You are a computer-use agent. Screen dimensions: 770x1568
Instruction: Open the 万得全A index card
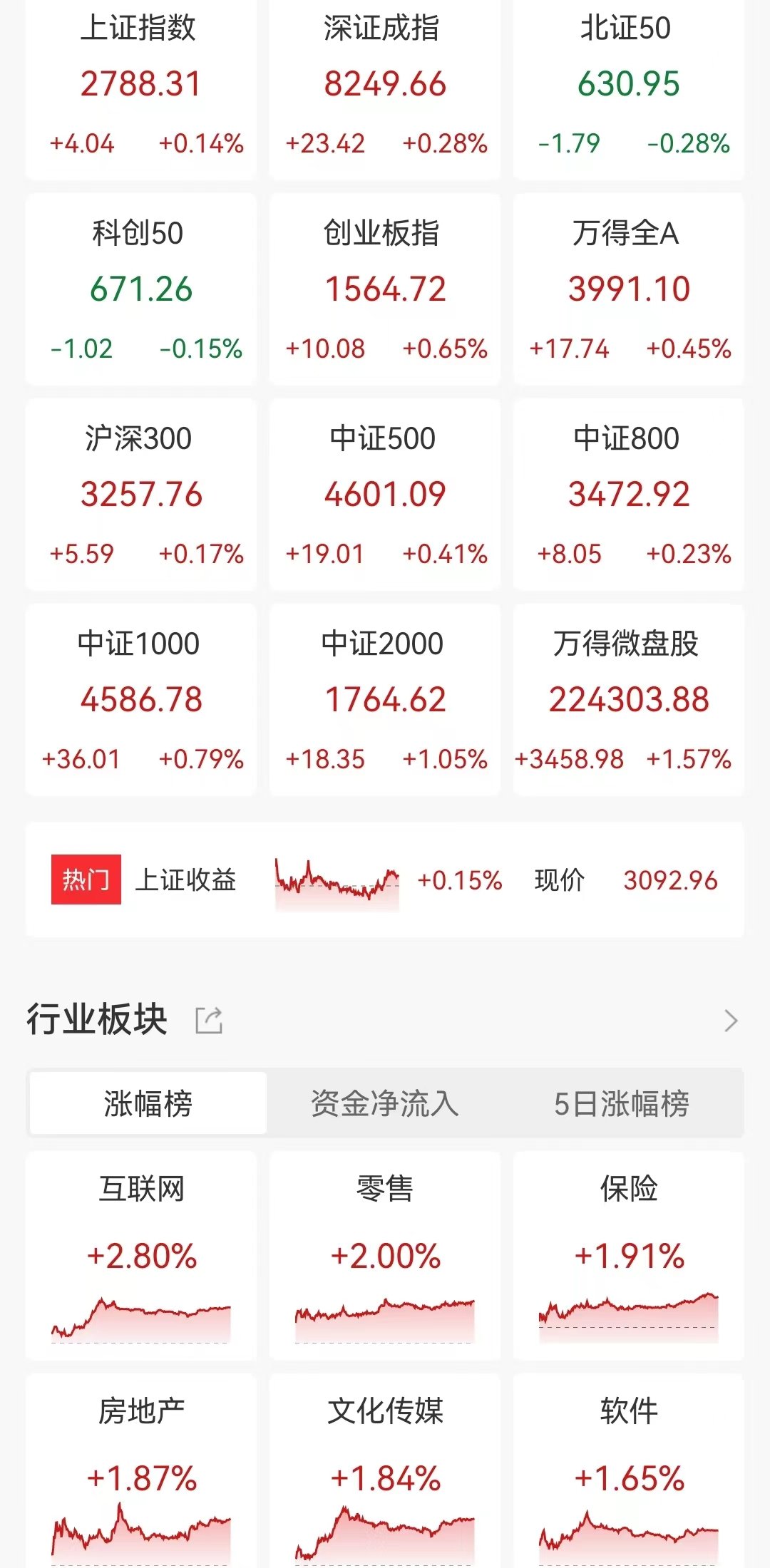(629, 289)
